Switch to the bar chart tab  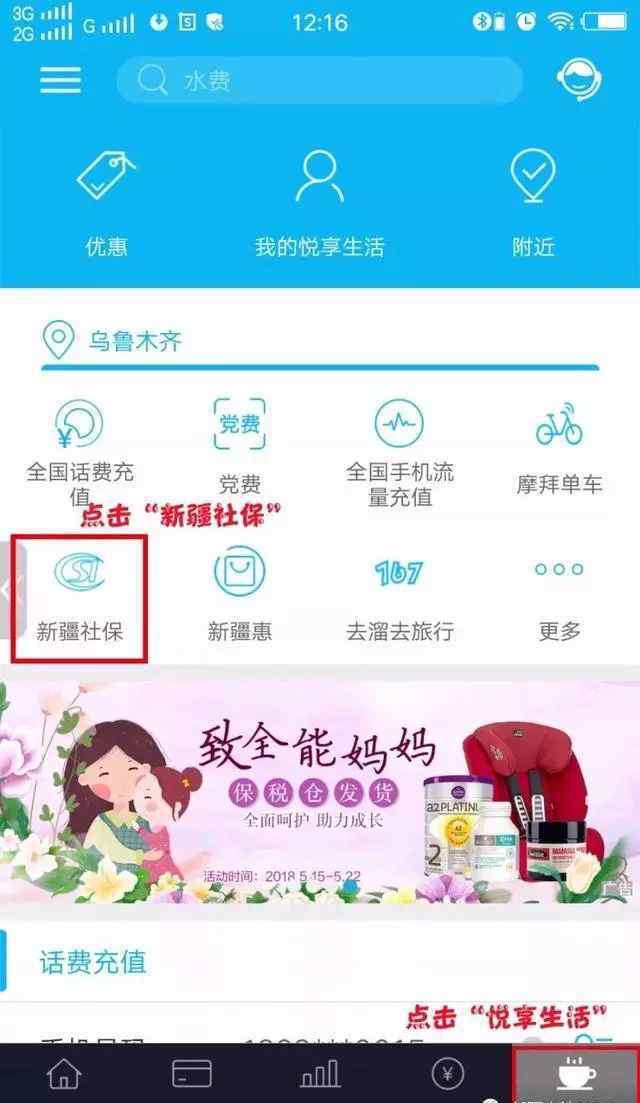coord(320,1074)
